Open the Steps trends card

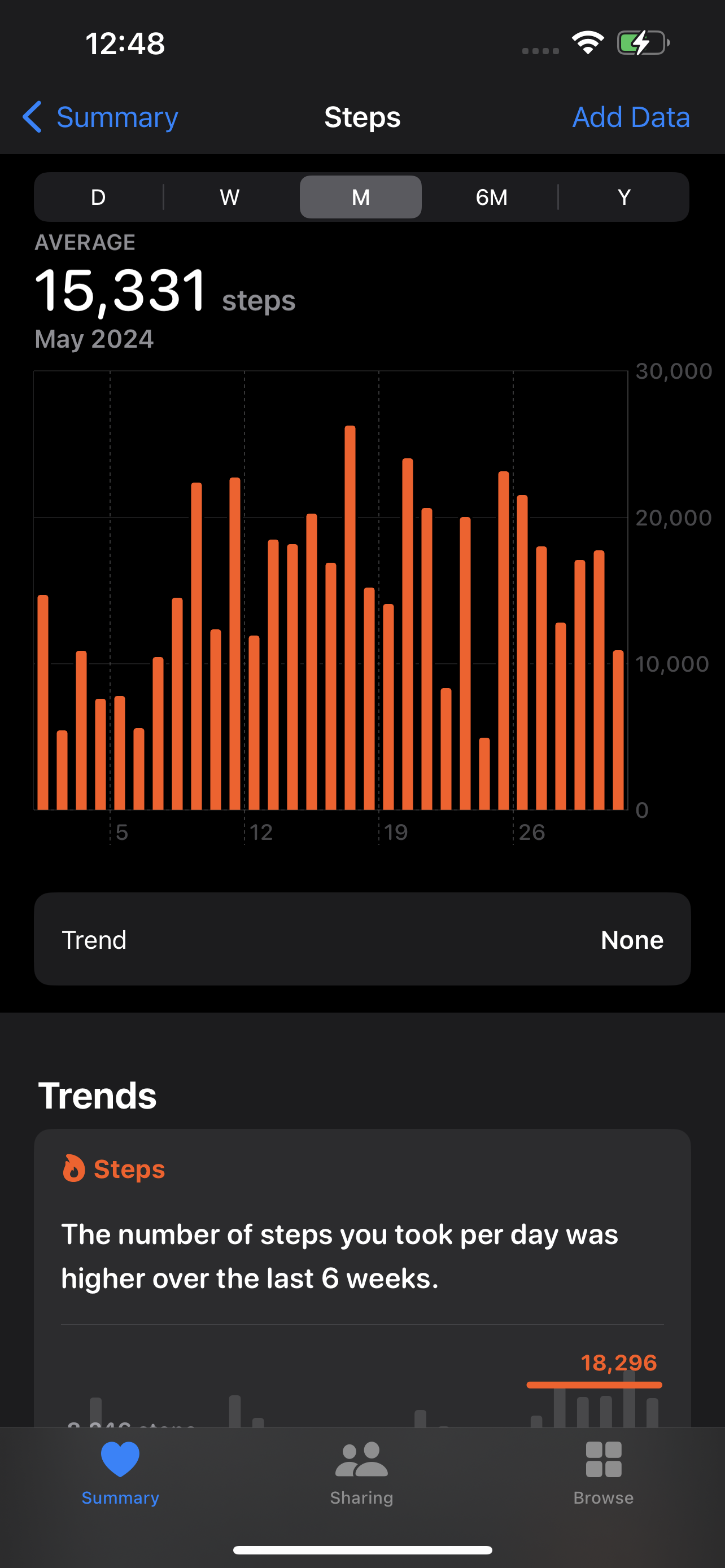(x=362, y=1278)
